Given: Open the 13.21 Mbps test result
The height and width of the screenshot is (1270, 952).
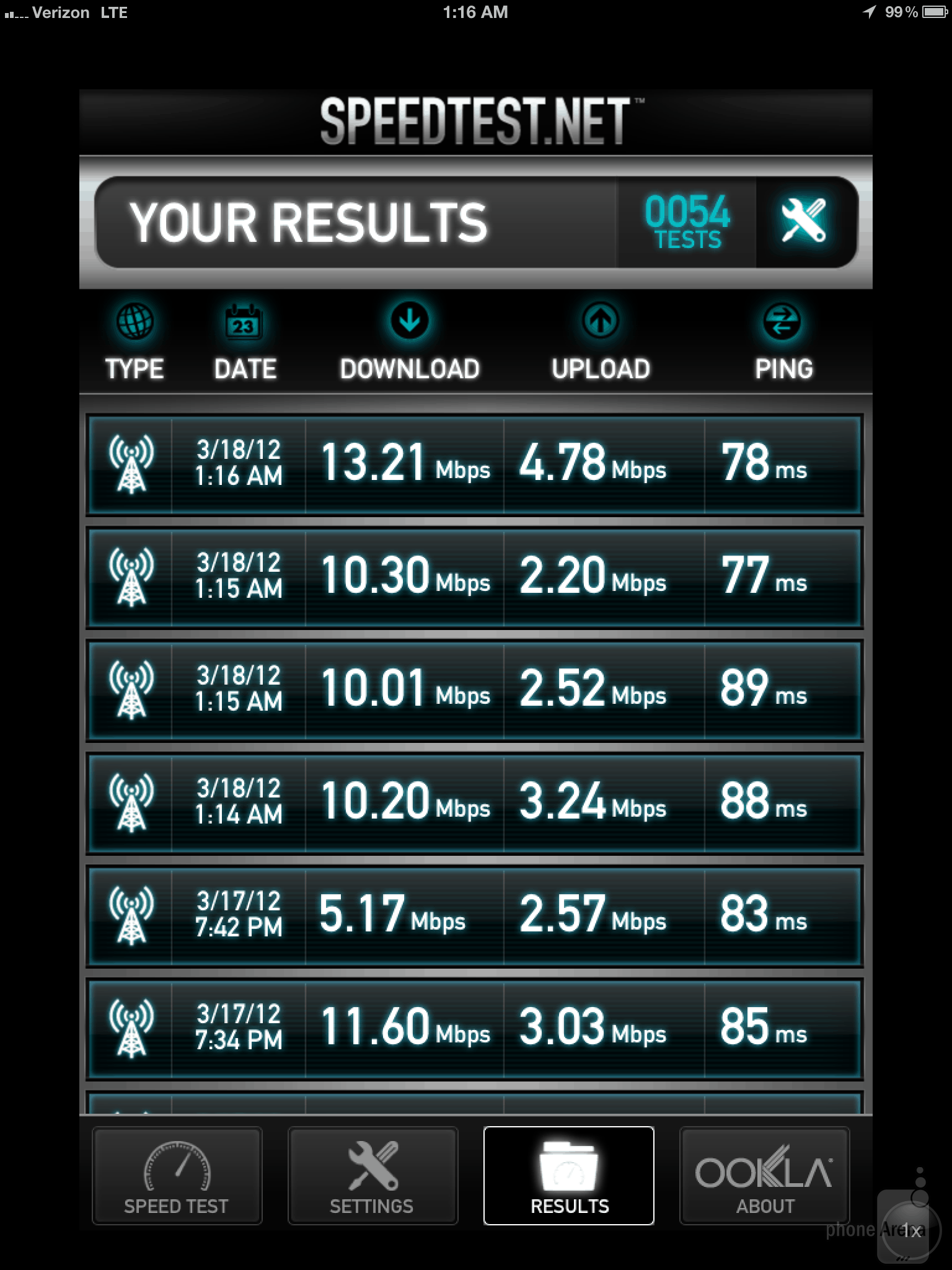Looking at the screenshot, I should tap(475, 464).
